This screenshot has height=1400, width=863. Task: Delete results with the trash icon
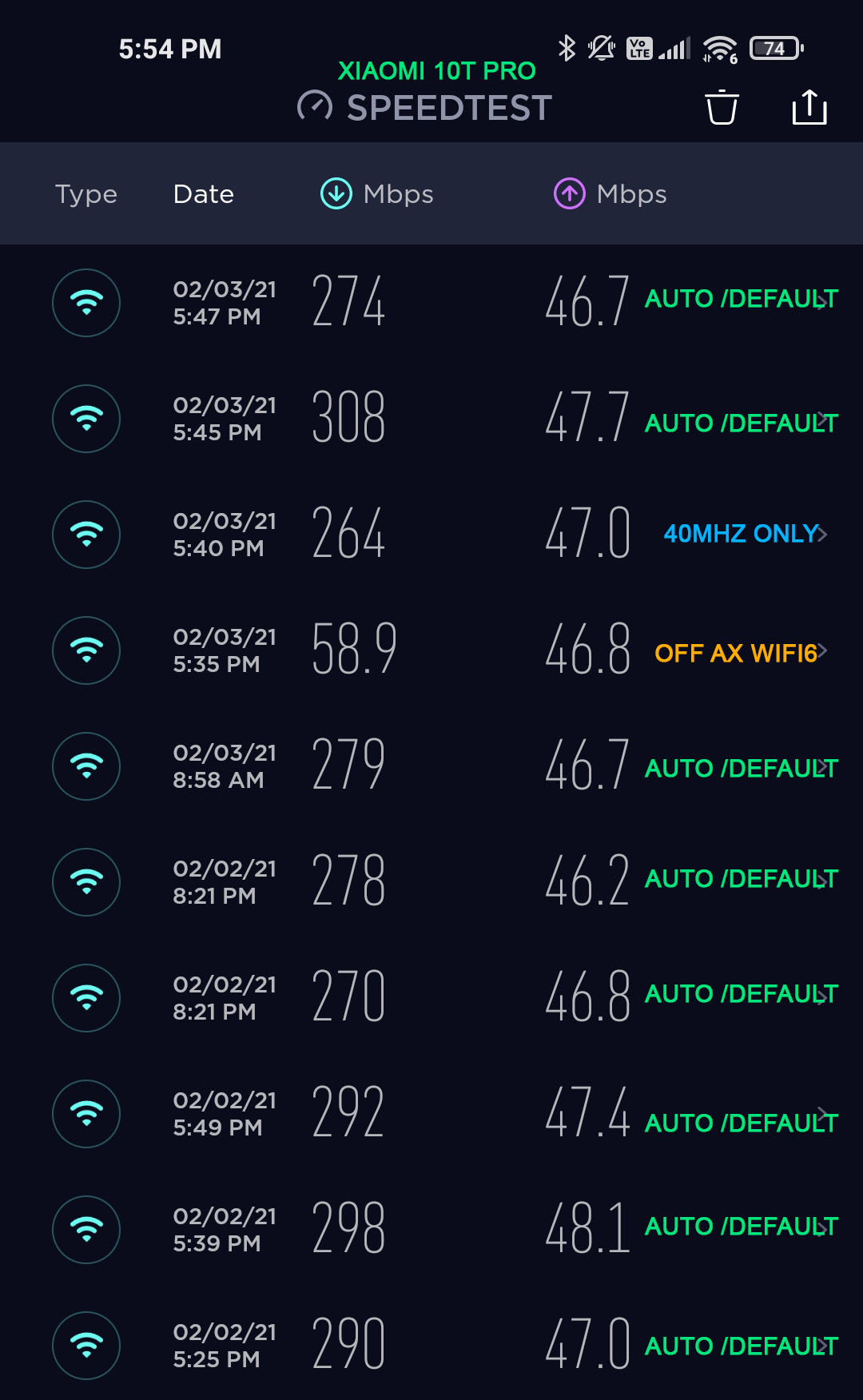click(x=722, y=107)
